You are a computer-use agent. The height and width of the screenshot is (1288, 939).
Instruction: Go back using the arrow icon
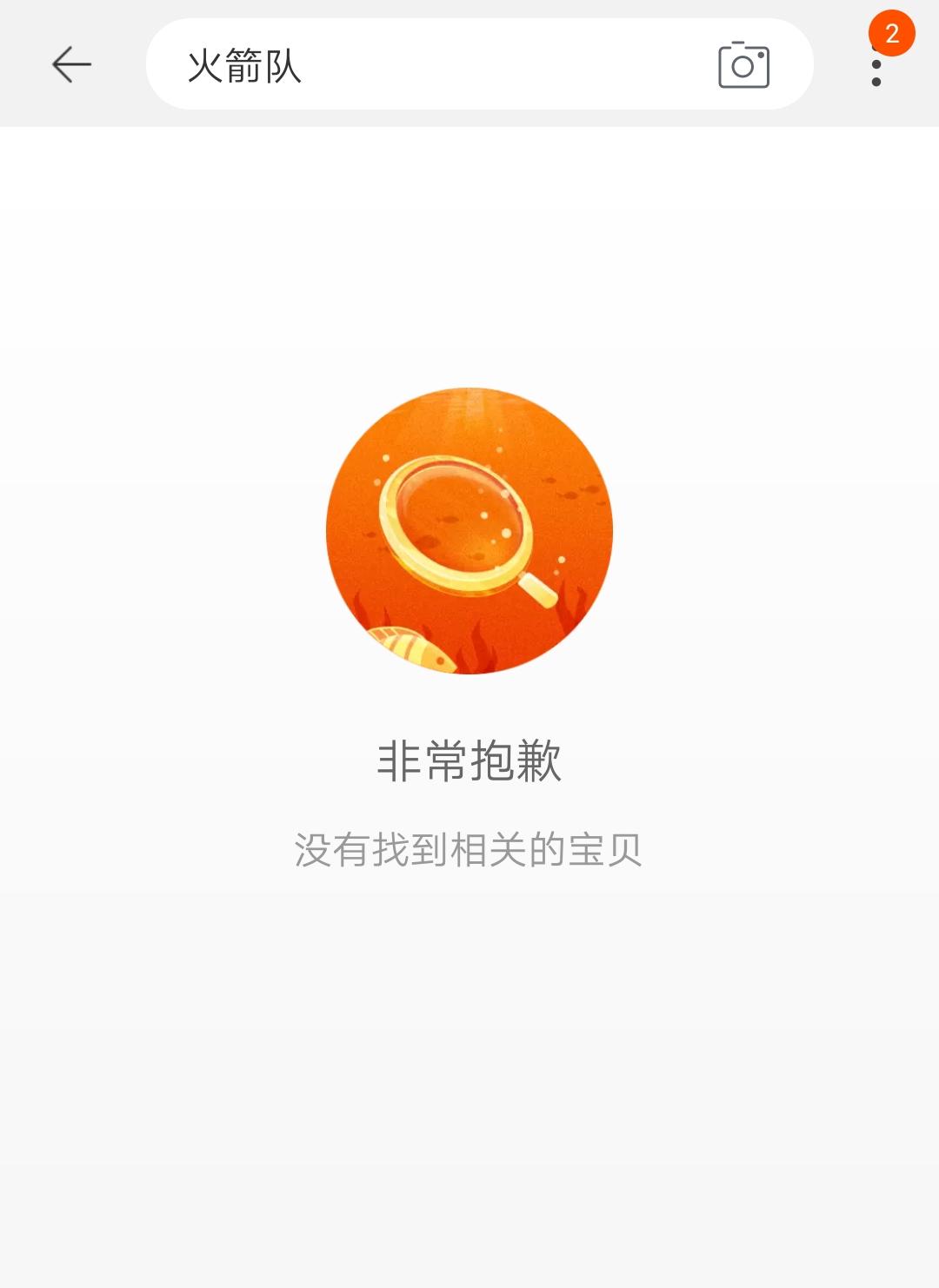tap(71, 65)
